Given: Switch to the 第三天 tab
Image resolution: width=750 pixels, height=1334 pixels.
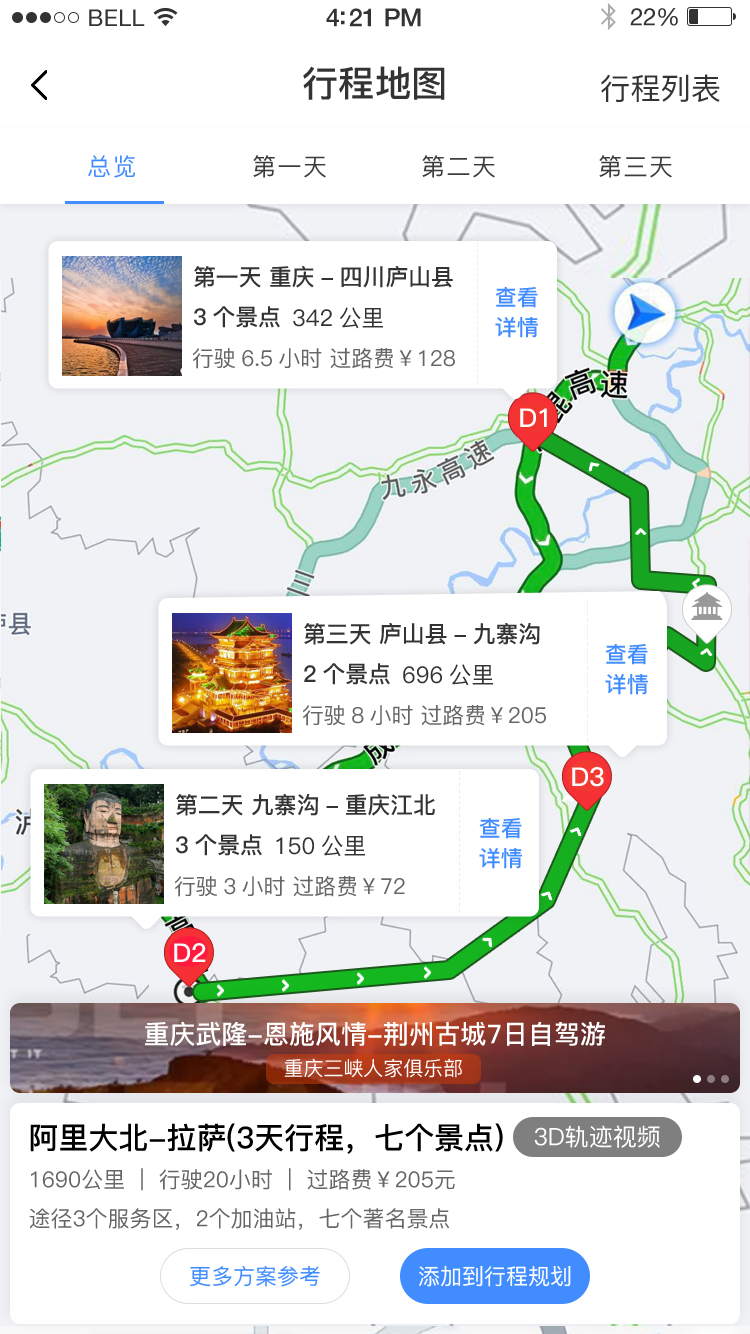Looking at the screenshot, I should [x=637, y=167].
